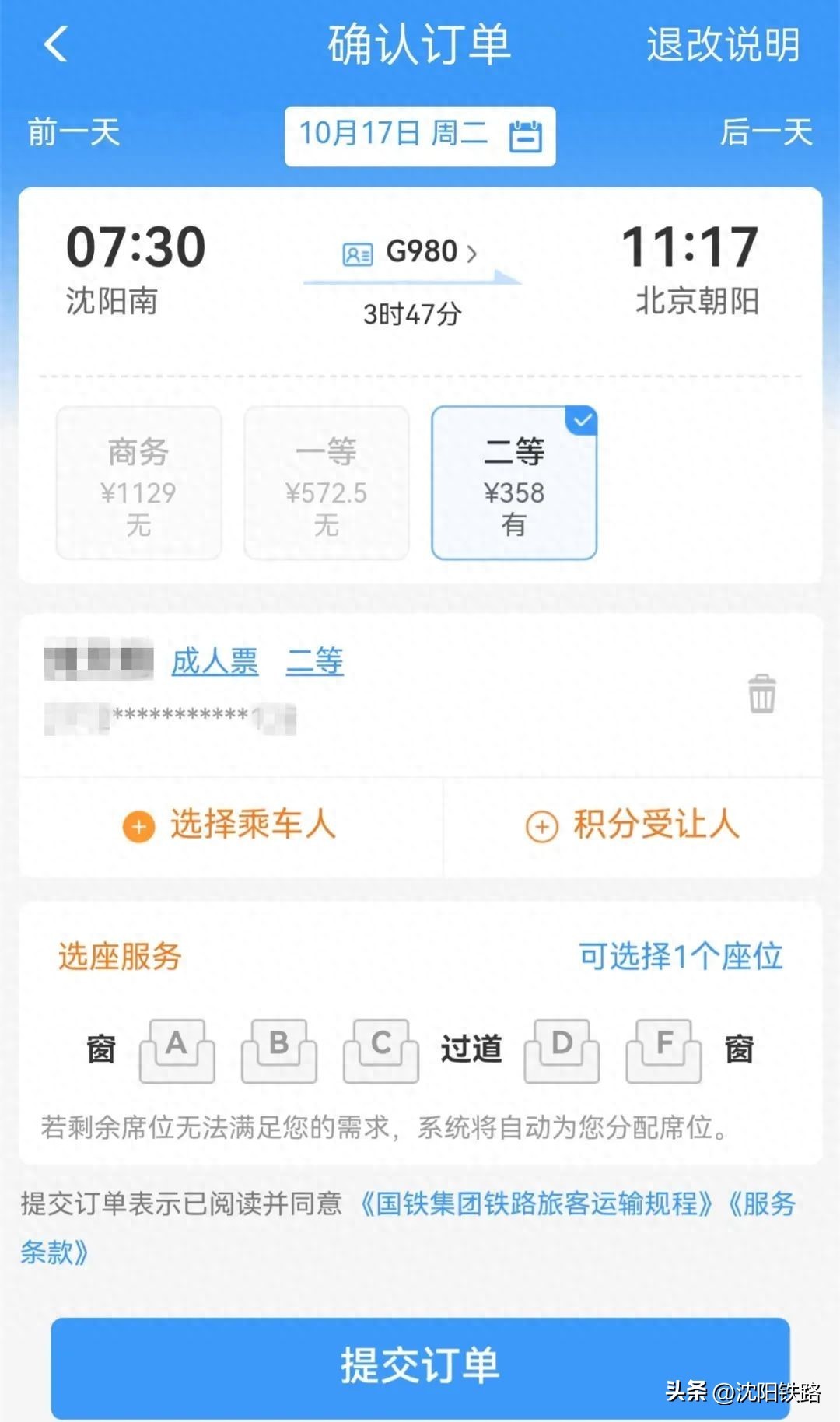Switch to the next day 后一天
Screen dimensions: 840x1422
pos(766,132)
